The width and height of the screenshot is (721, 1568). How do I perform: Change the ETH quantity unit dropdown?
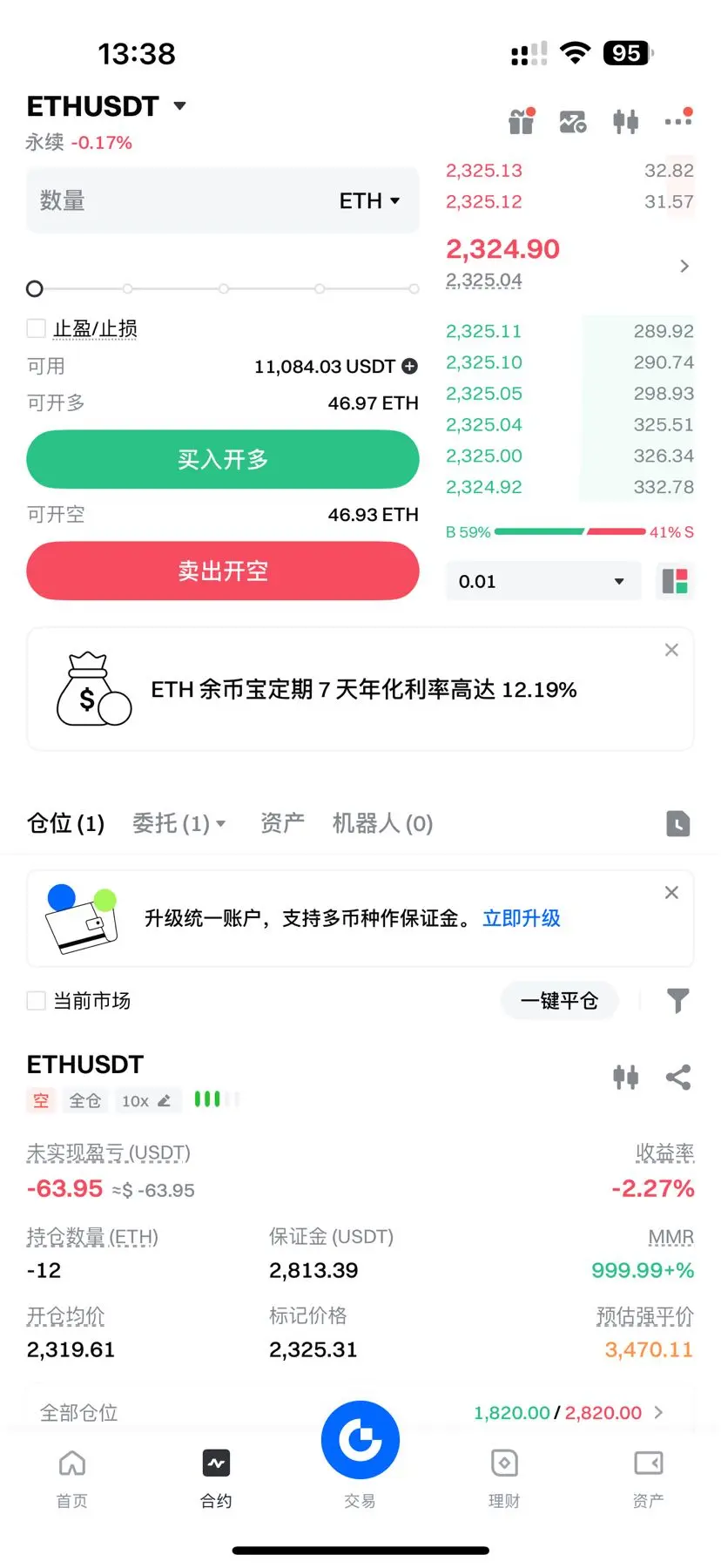tap(370, 201)
